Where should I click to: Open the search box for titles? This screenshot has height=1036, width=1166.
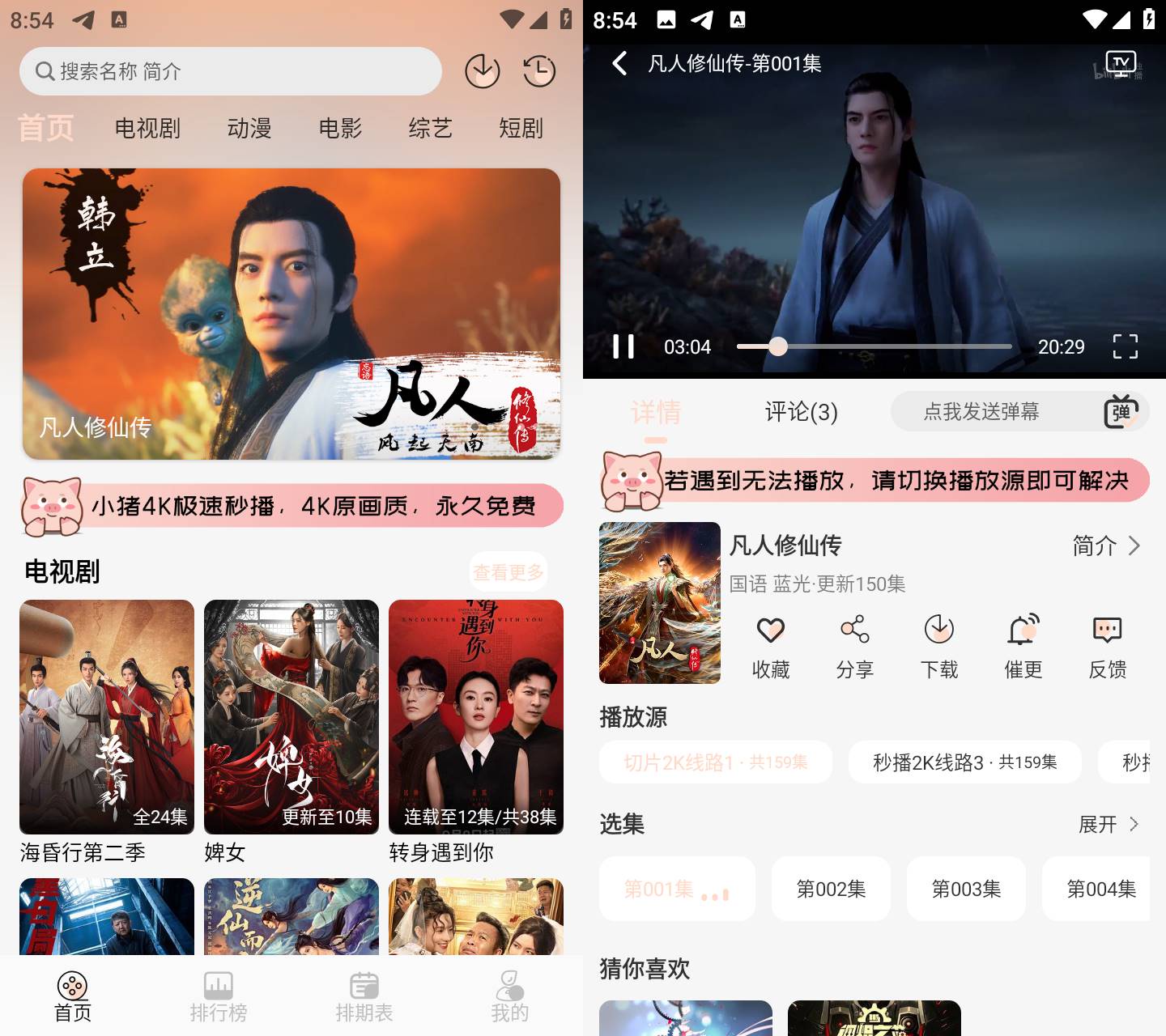(230, 71)
